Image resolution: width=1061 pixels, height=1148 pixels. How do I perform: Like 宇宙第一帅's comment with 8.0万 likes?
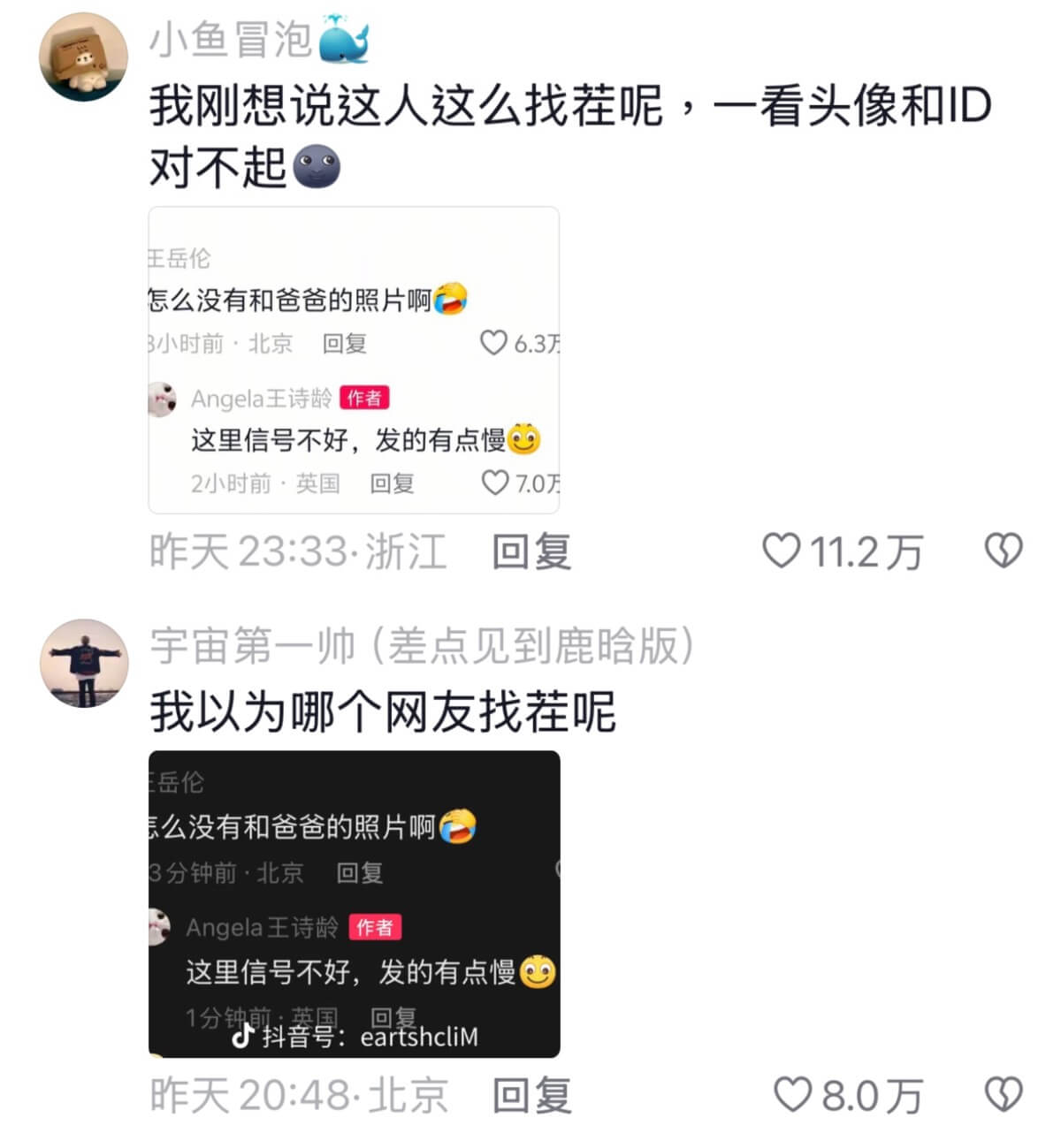click(x=792, y=1094)
